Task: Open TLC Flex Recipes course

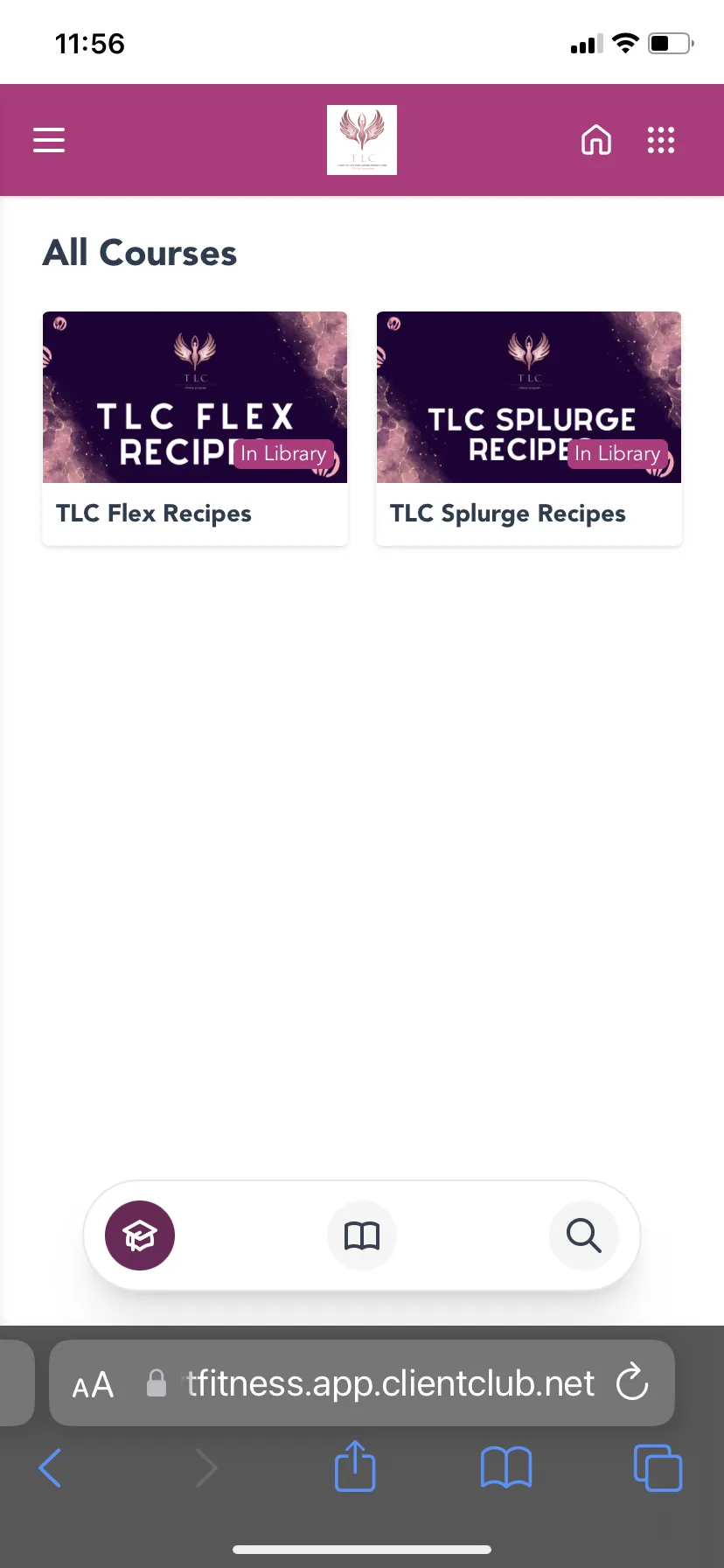Action: [x=195, y=429]
